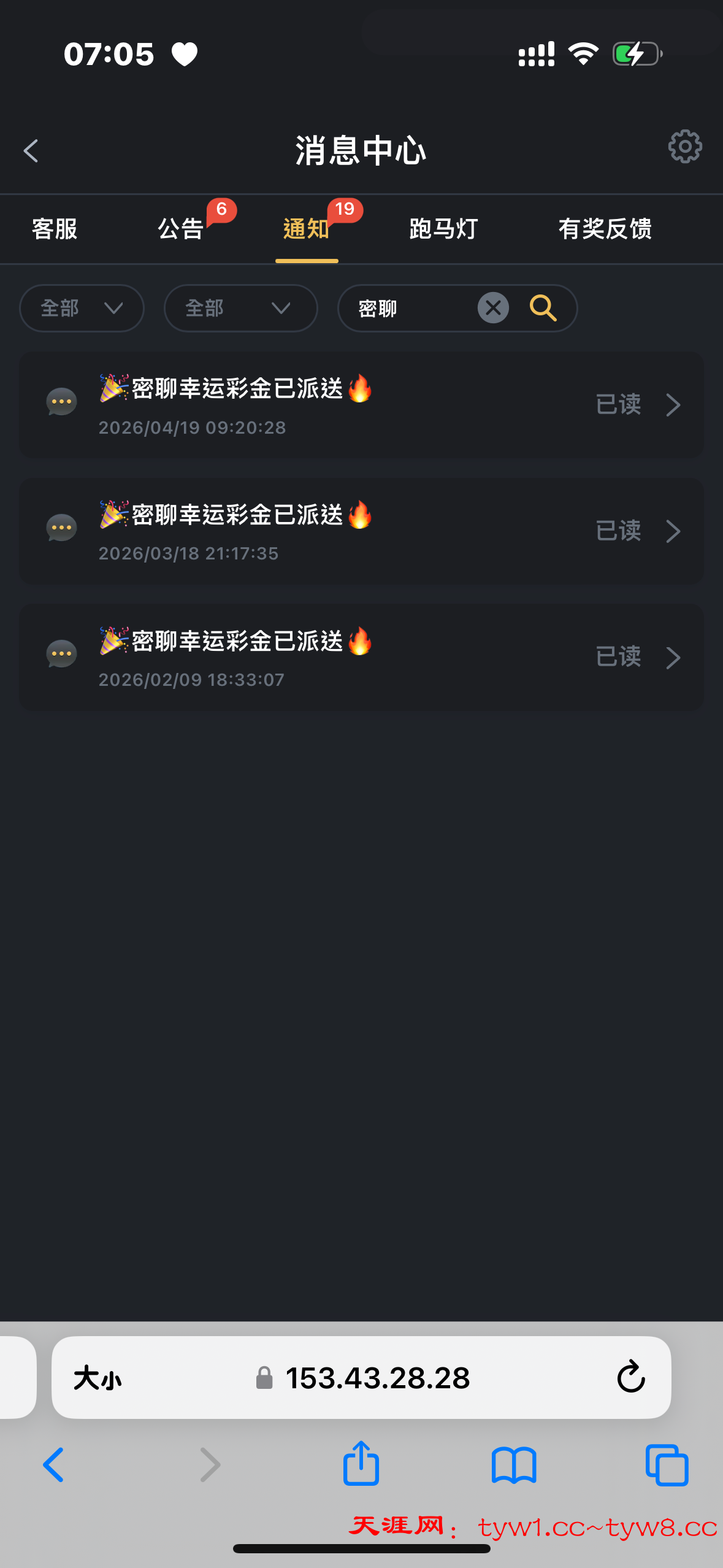
Task: Tap the reload icon in the address bar
Action: point(632,1377)
